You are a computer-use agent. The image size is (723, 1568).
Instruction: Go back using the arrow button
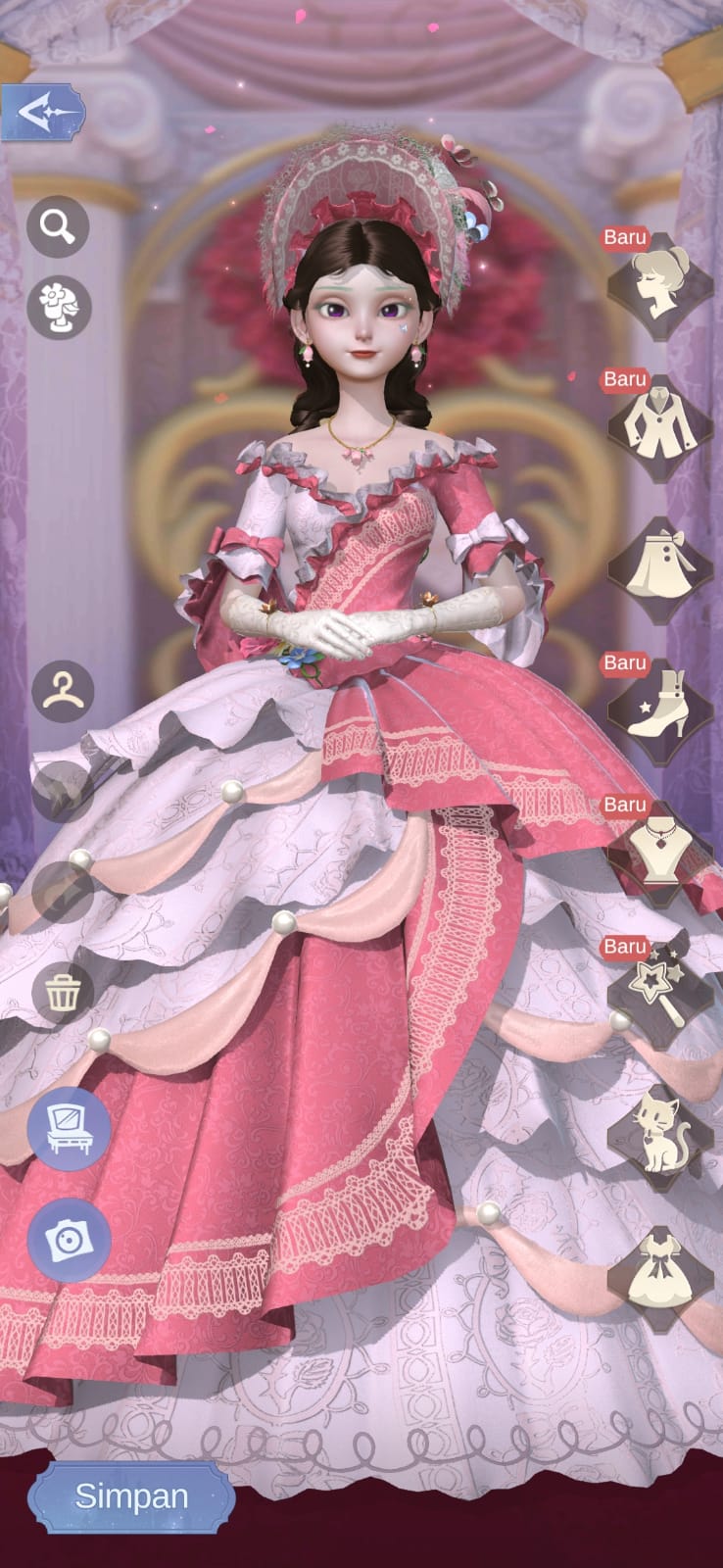tap(43, 114)
